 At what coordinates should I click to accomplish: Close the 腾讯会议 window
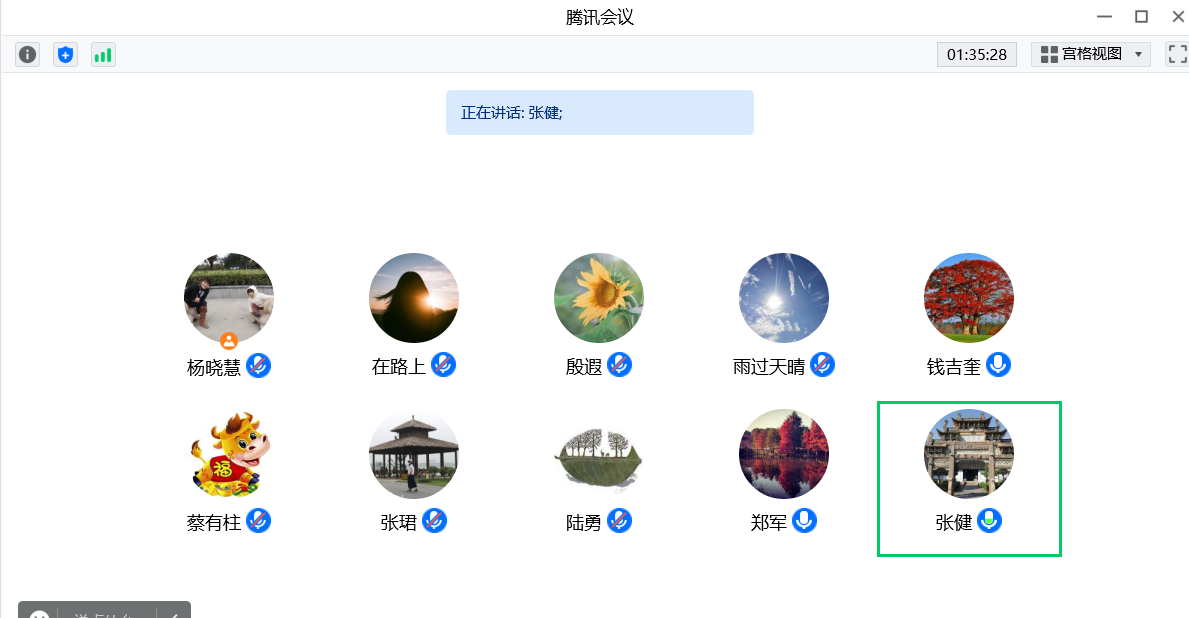point(1177,17)
